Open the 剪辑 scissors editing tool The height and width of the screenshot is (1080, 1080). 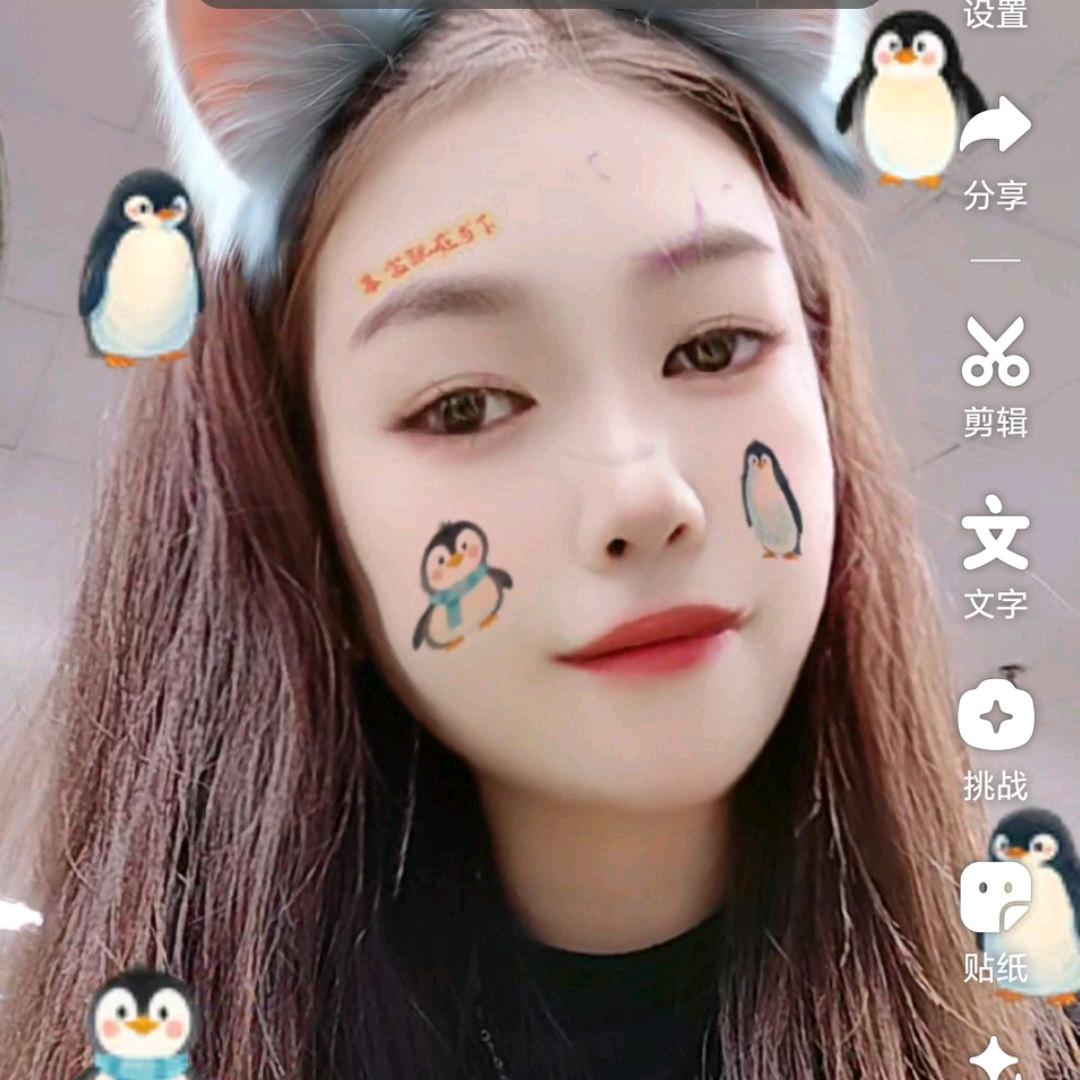(995, 352)
